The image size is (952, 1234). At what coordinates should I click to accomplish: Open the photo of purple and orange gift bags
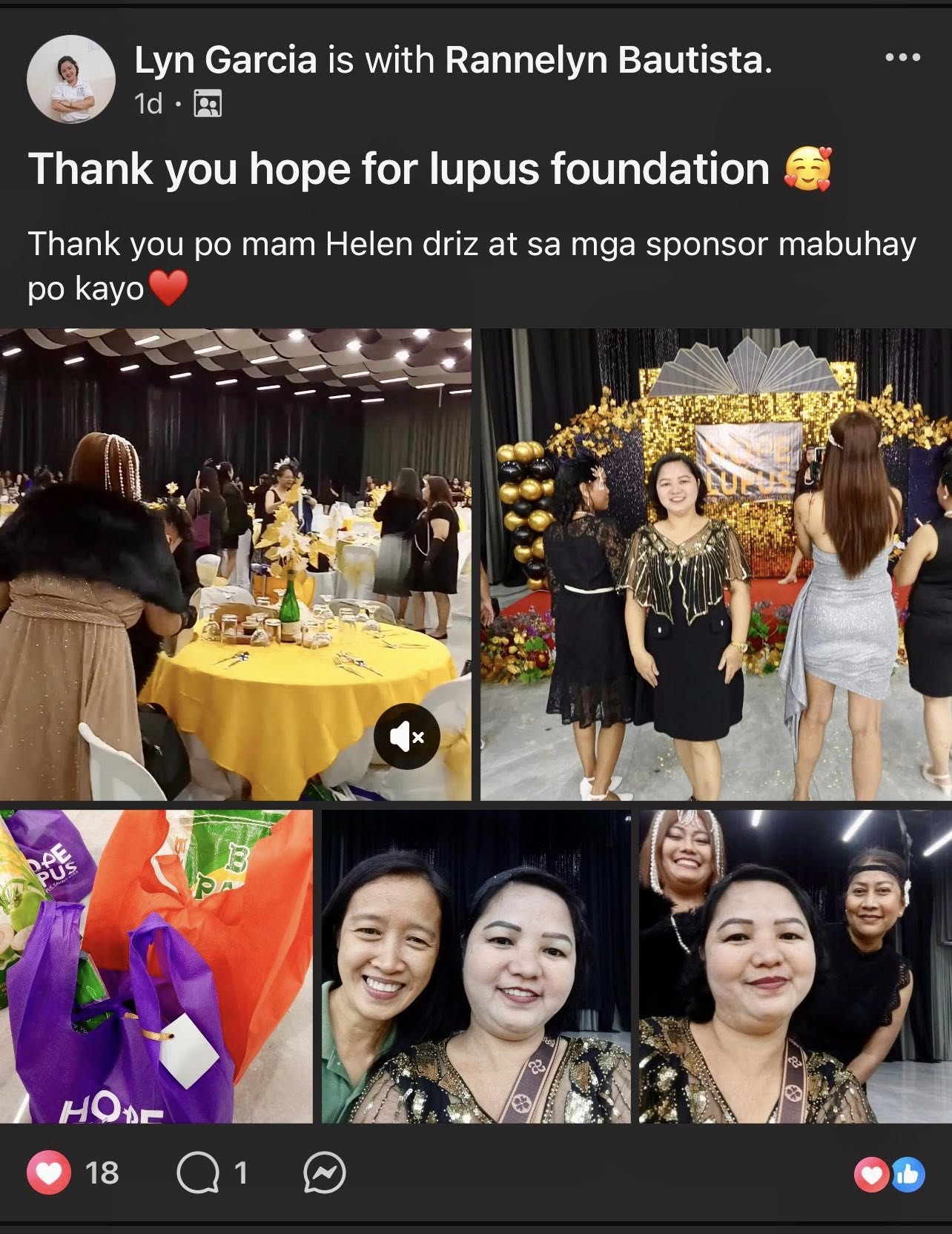pyautogui.click(x=156, y=966)
